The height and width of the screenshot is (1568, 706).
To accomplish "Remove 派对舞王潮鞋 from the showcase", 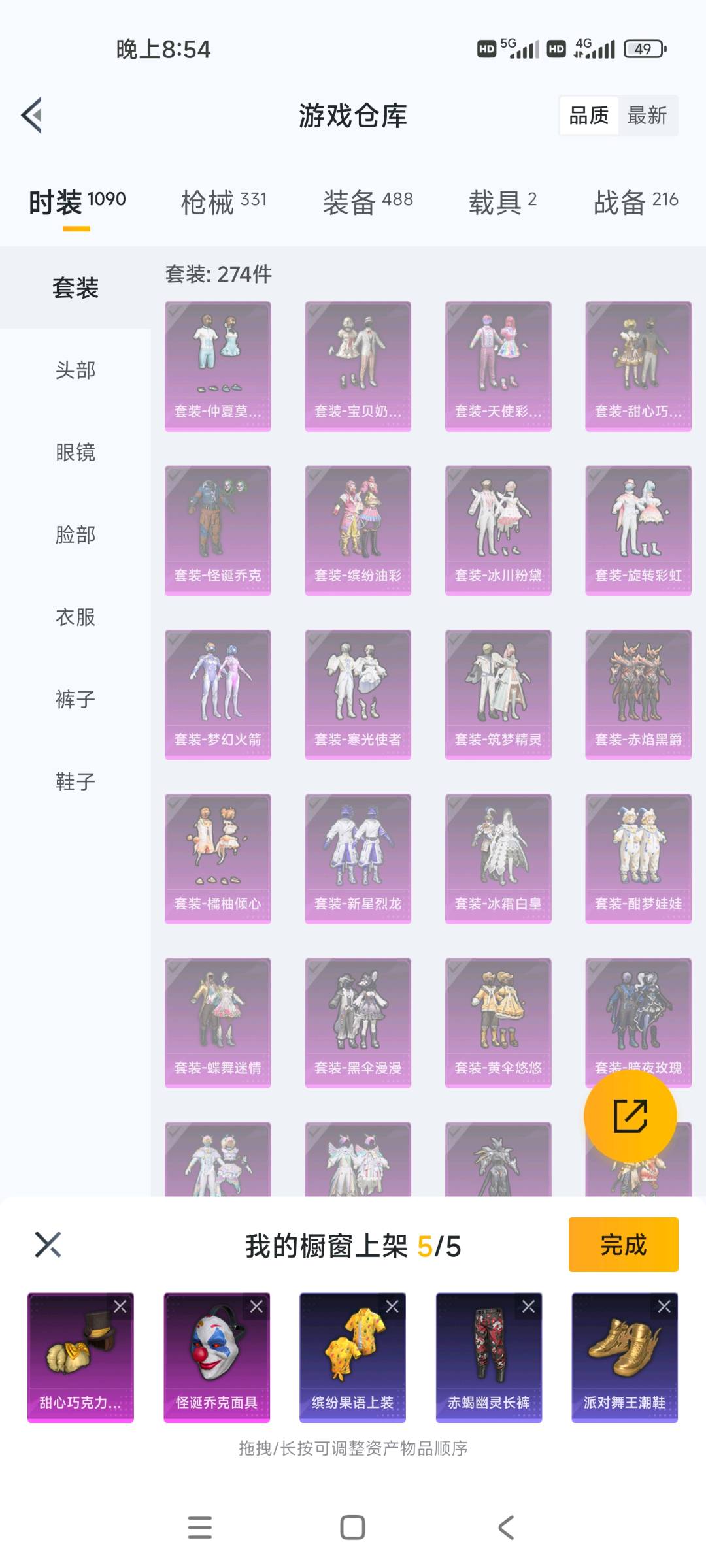I will pos(664,1307).
